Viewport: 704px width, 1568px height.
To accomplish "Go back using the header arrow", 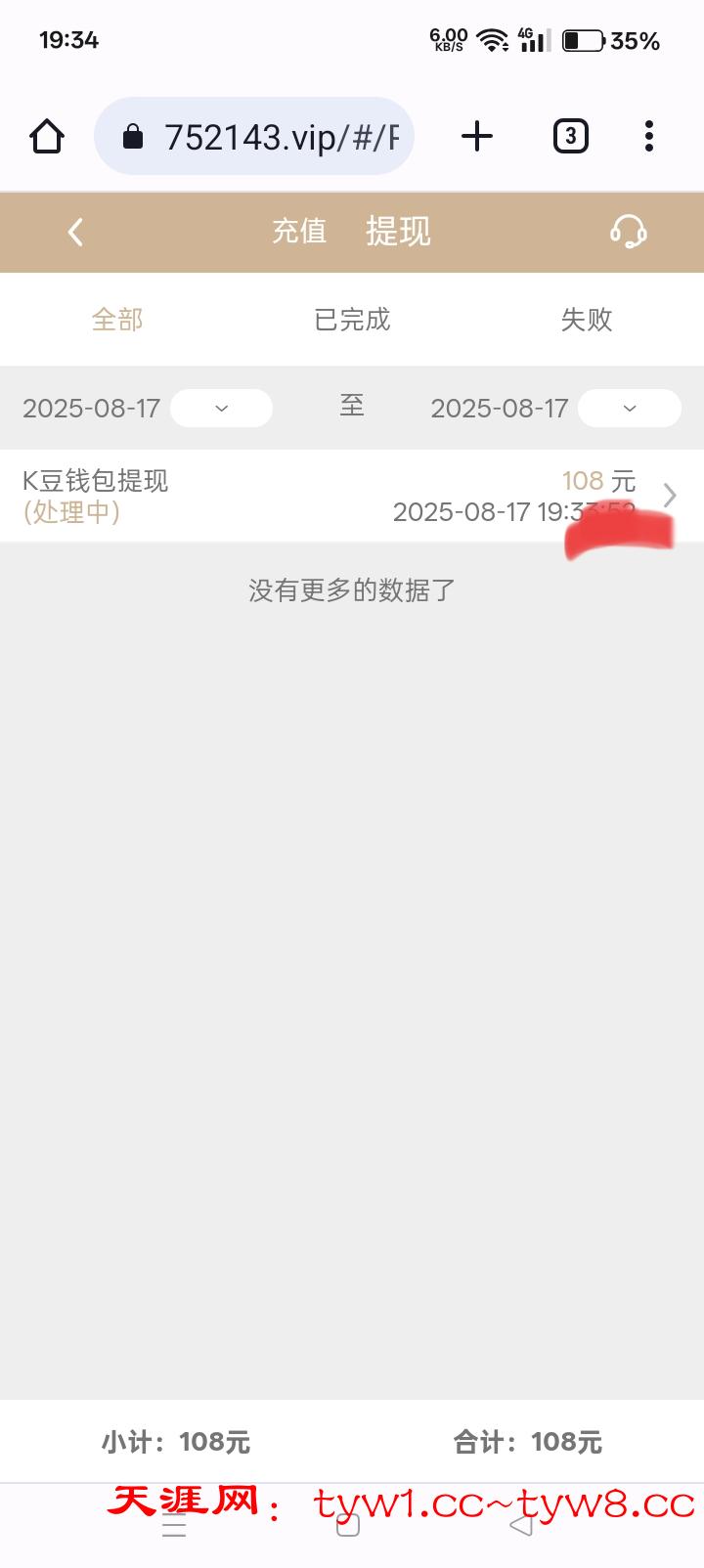I will pos(75,232).
